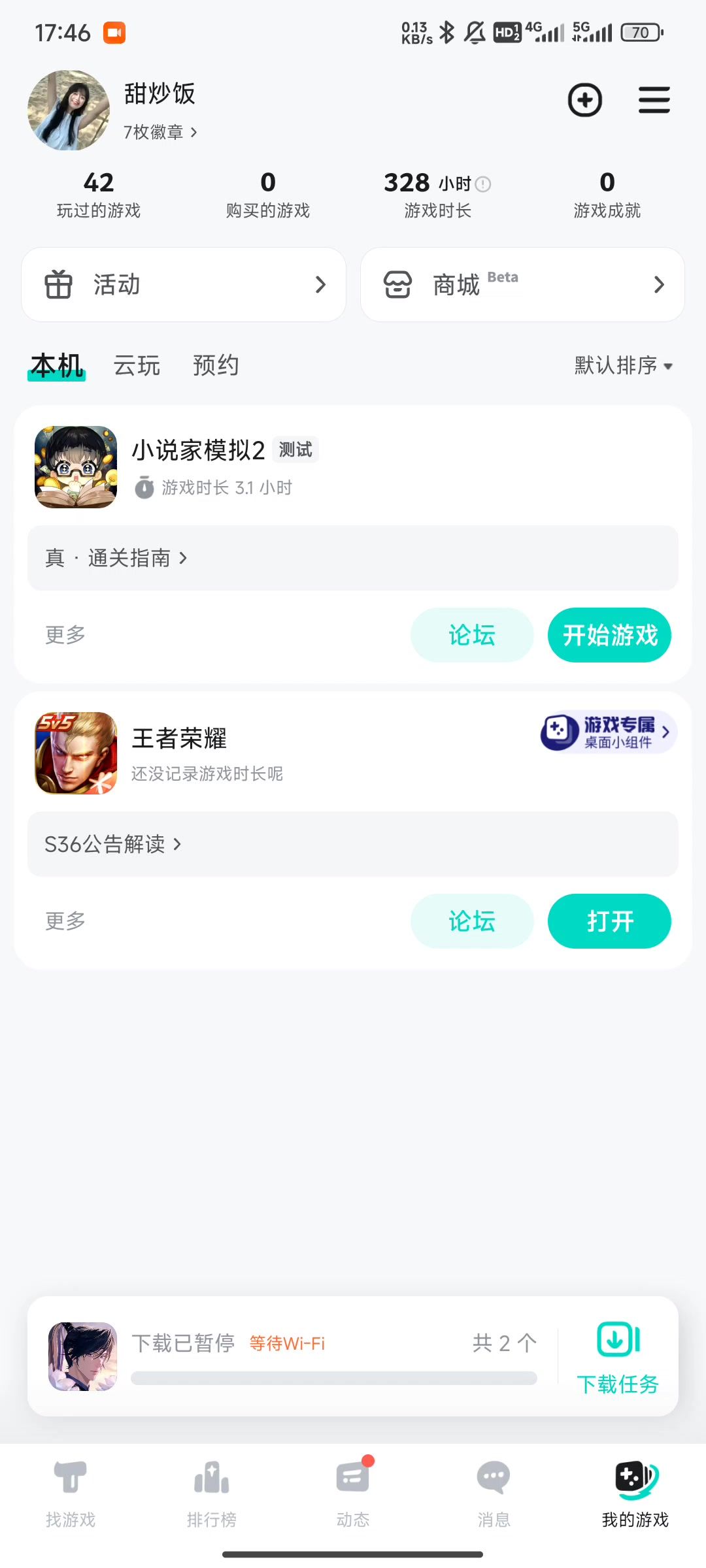Screen dimensions: 706x1568
Task: Tap 开始游戏 to launch 小说家模拟2
Action: 609,635
